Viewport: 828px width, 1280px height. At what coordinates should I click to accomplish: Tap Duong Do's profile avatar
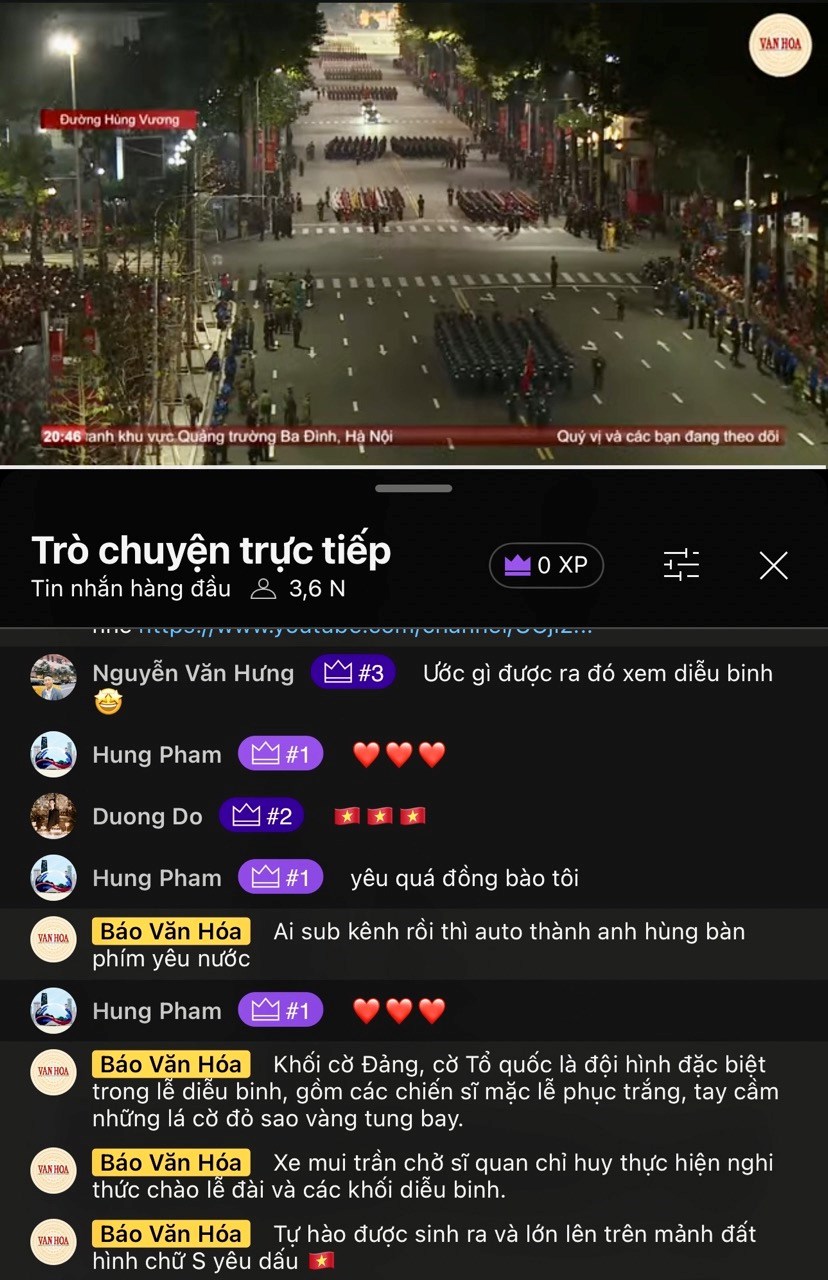tap(53, 816)
